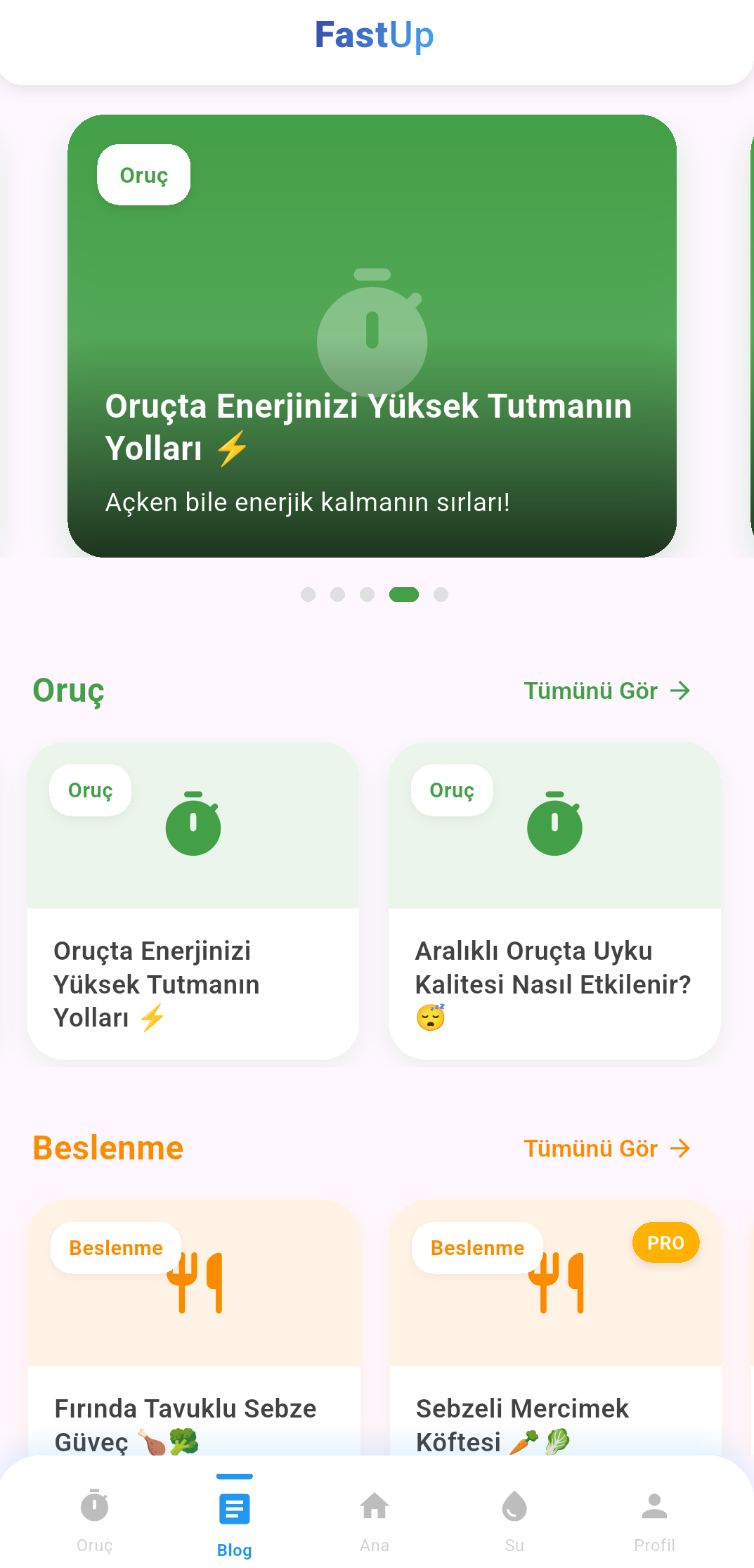Open the small Oruçta Enerjinizi Yüksek Tutmanın Yolları card
Screen dimensions: 754x1568
193,901
